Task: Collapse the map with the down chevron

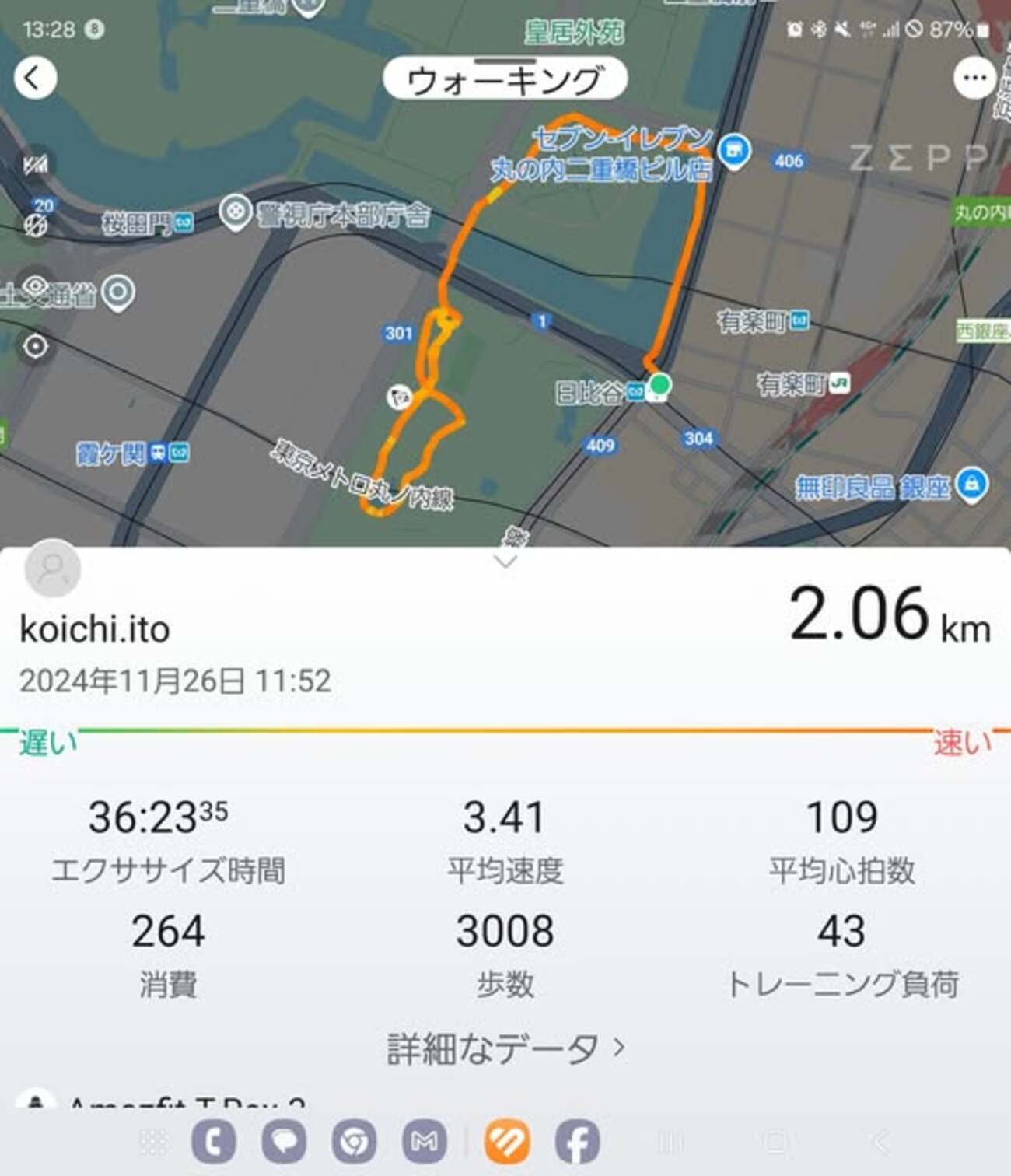Action: coord(505,562)
